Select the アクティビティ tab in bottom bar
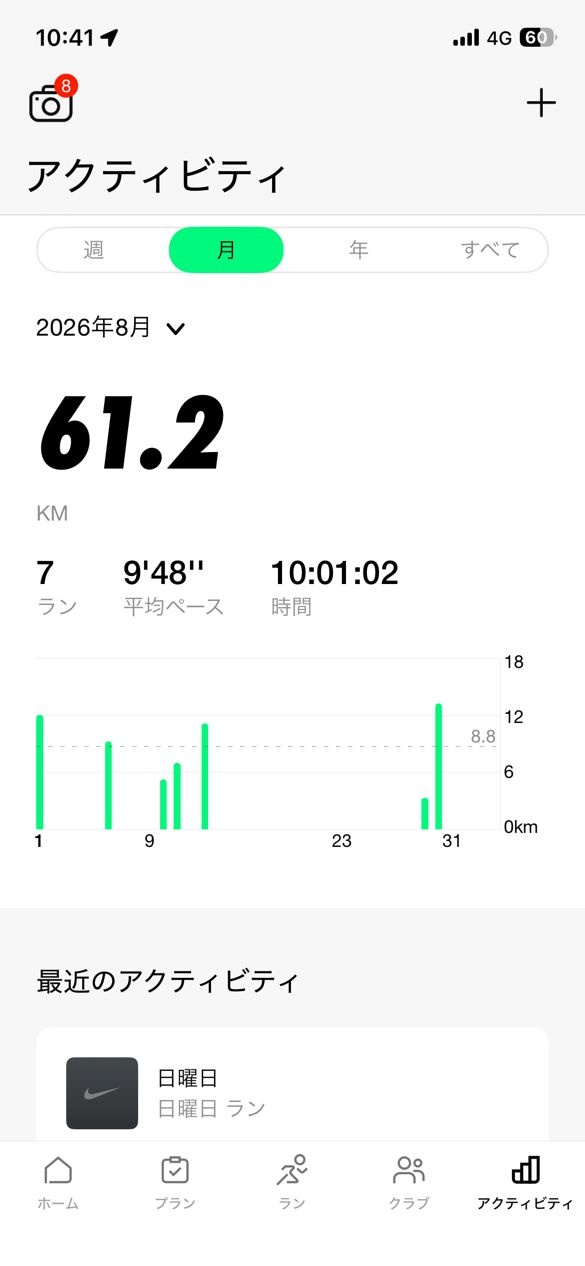The image size is (585, 1266). coord(525,1183)
